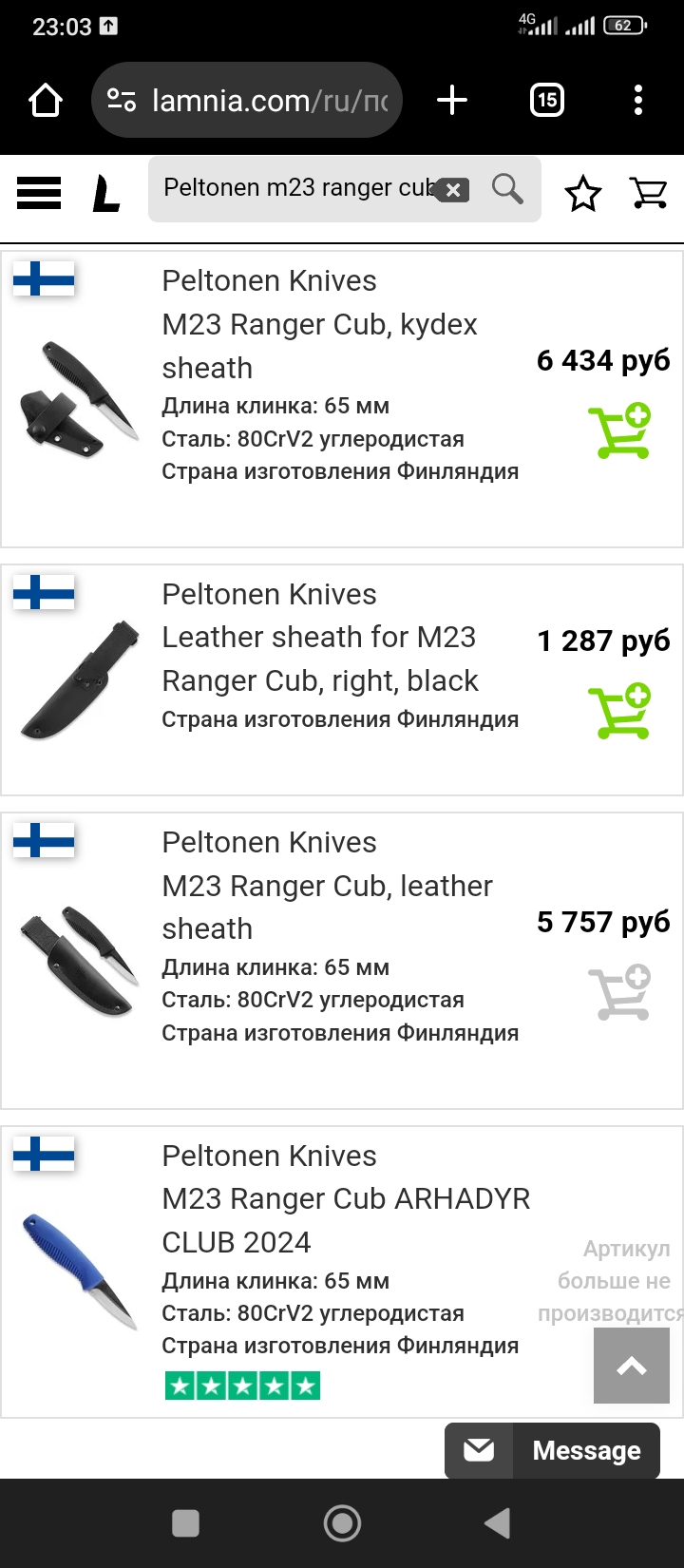684x1568 pixels.
Task: Add M23 Ranger Cub leather sheath to cart
Action: point(619,991)
